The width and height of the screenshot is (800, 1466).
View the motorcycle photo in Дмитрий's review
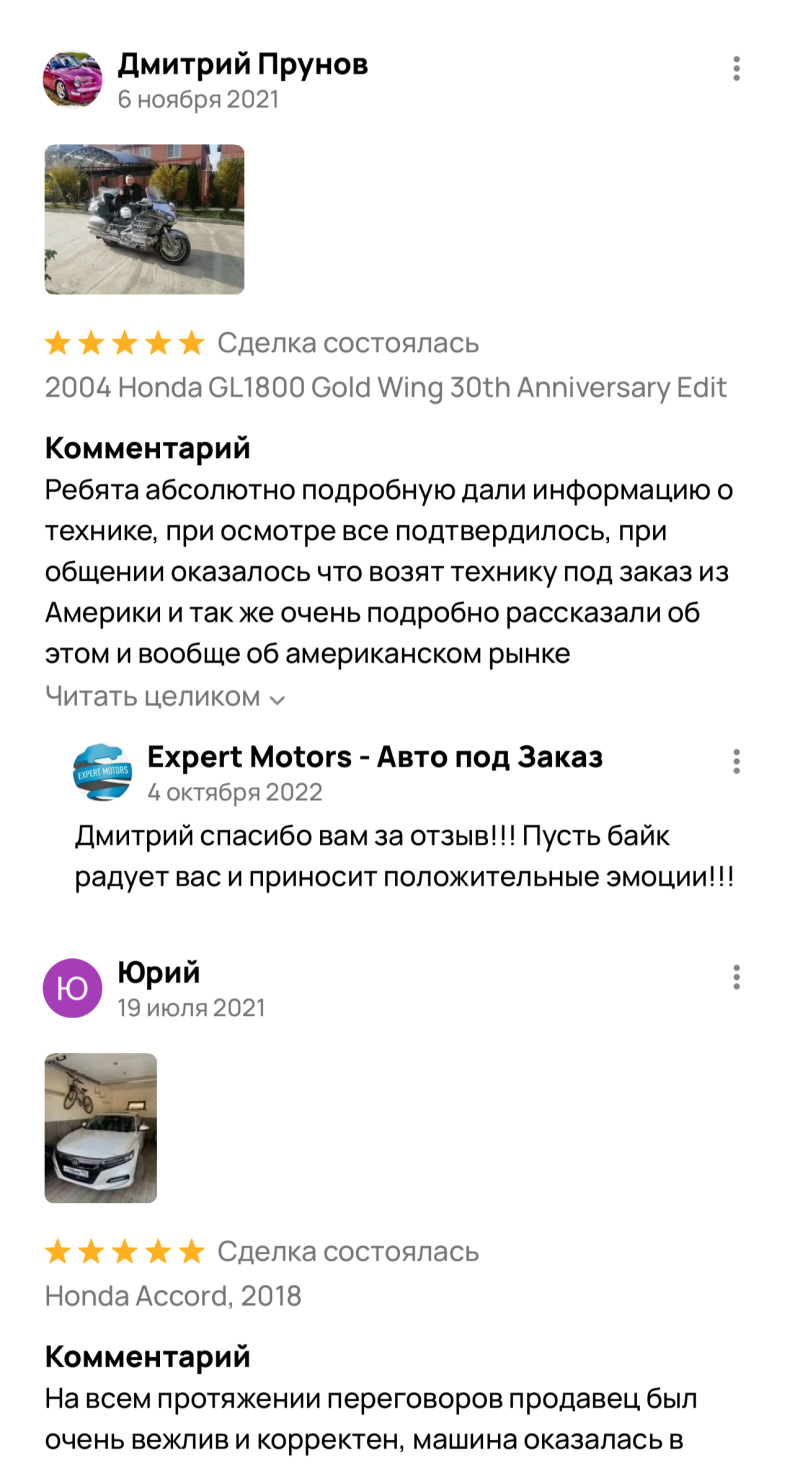click(144, 219)
